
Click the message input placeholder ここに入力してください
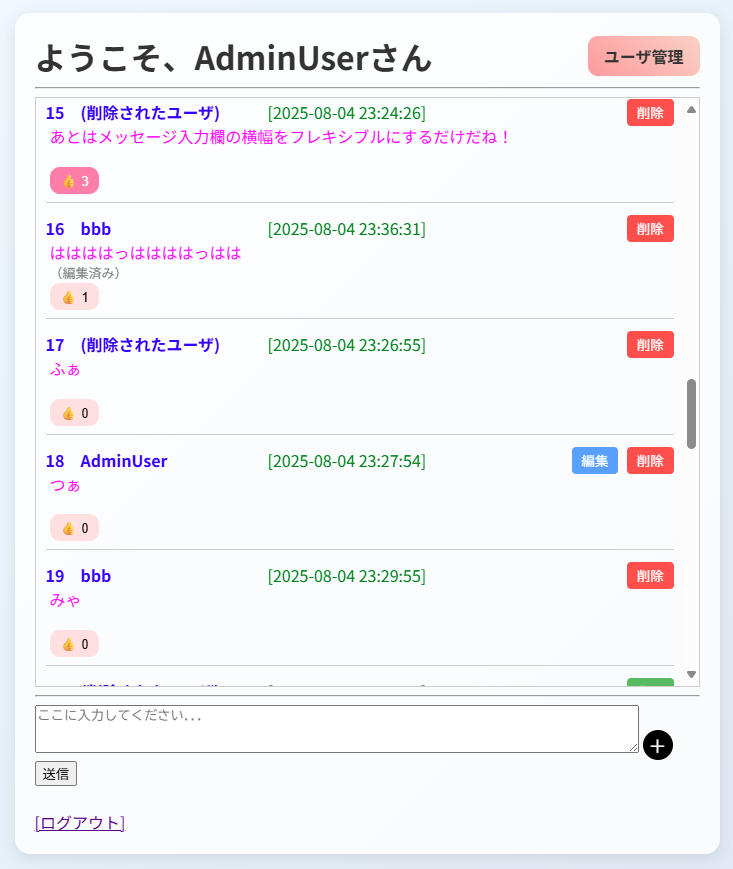pyautogui.click(x=336, y=728)
